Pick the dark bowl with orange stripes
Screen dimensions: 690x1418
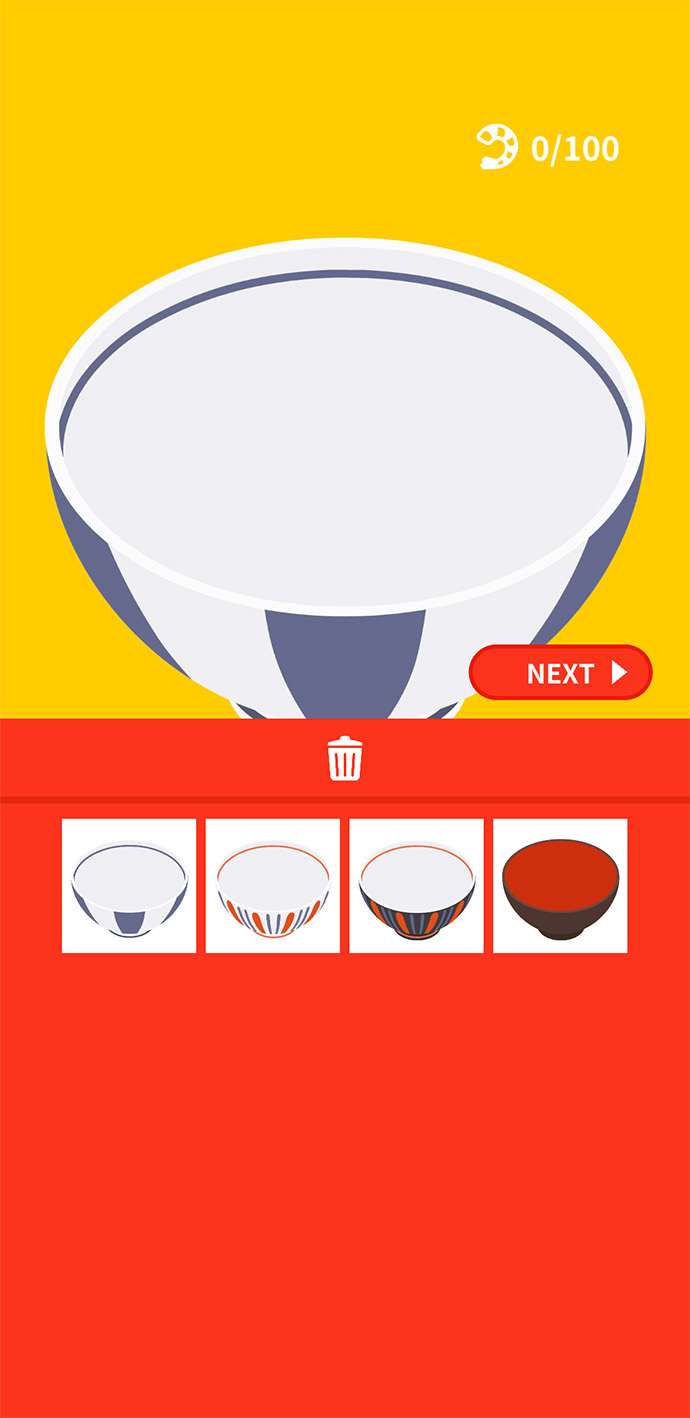(416, 886)
